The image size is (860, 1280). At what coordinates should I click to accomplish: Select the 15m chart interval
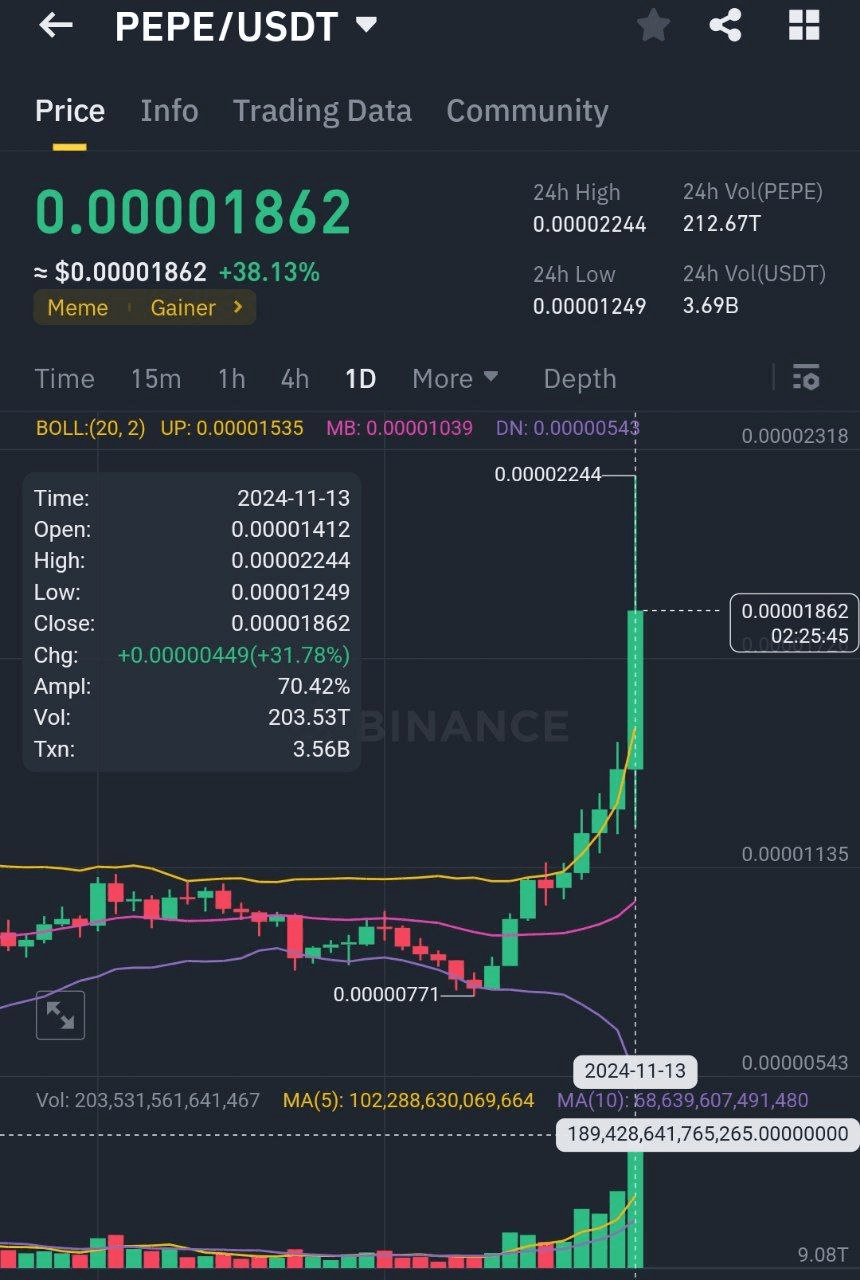tap(156, 379)
